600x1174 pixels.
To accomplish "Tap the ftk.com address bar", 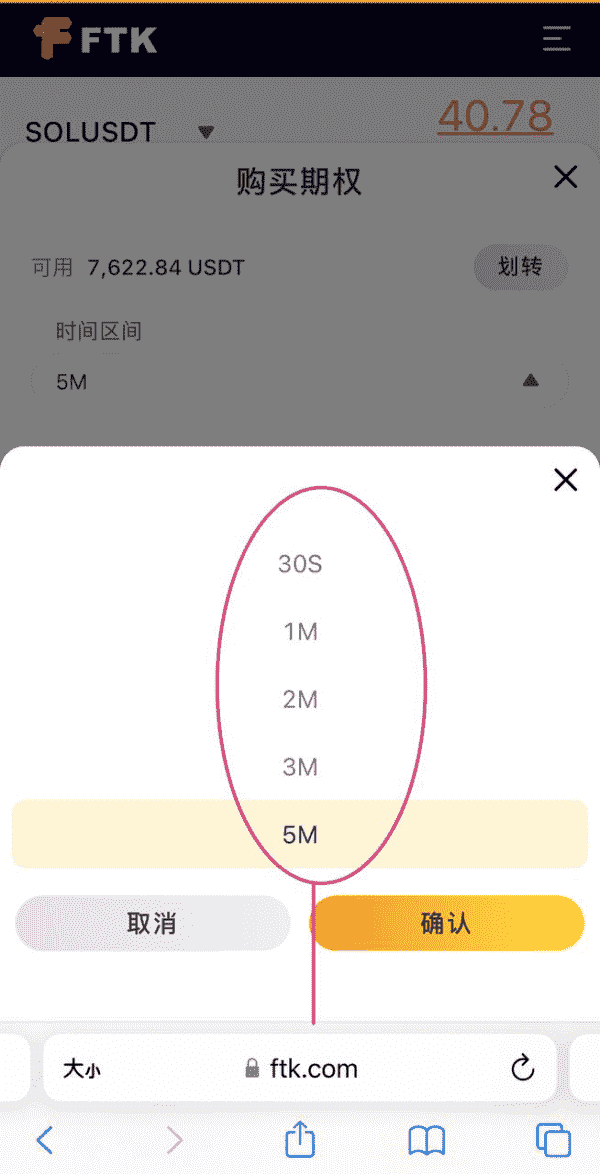I will pyautogui.click(x=300, y=1069).
